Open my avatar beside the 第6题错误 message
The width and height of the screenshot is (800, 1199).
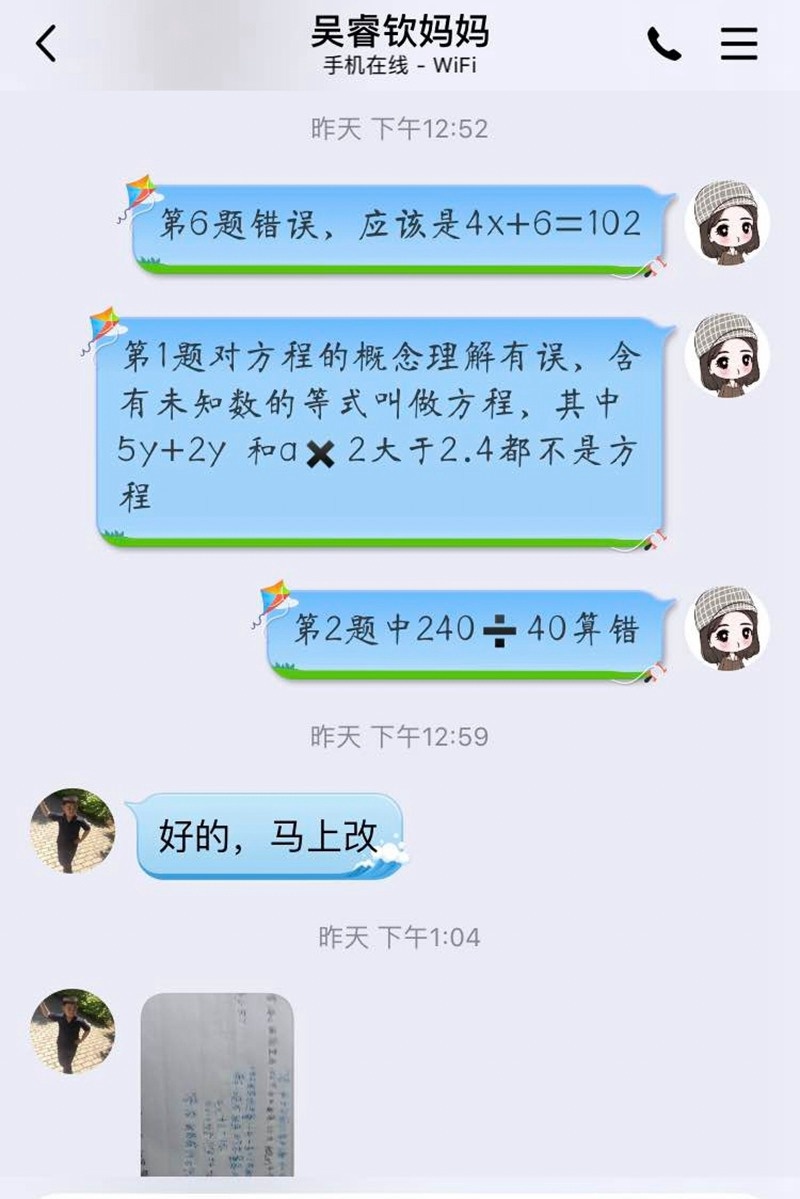point(726,223)
